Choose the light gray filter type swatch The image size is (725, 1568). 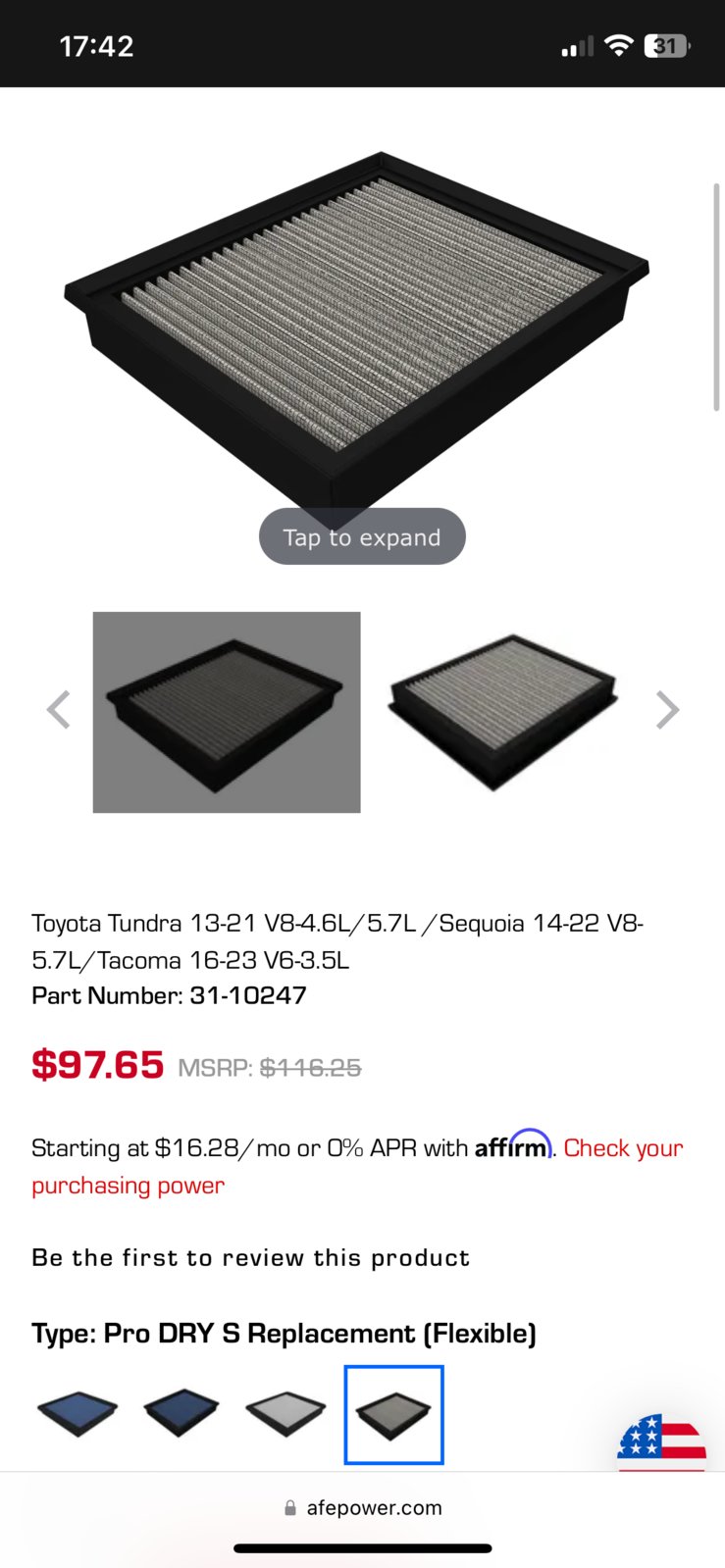[285, 1413]
